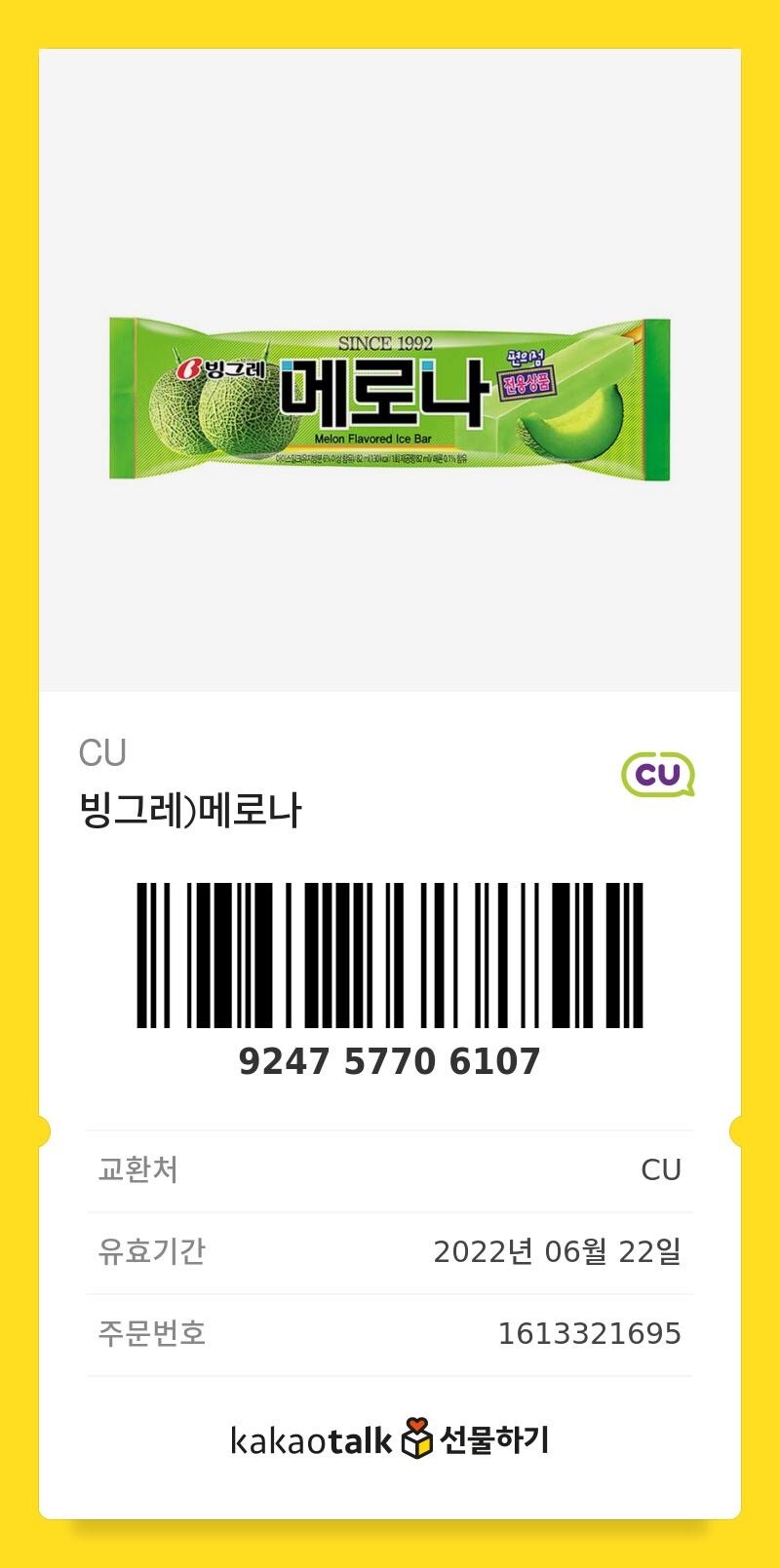The image size is (780, 1568).
Task: Click the right notch on the coupon edge
Action: 737,1130
